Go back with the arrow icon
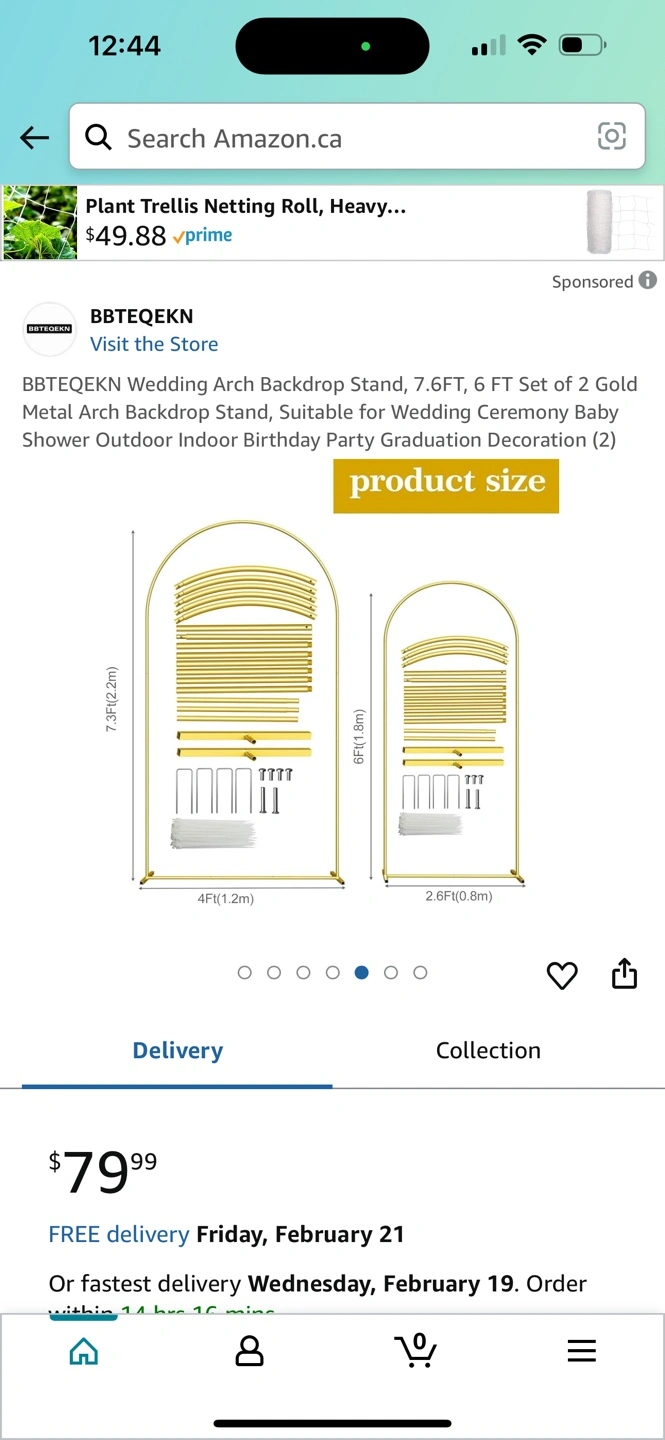Image resolution: width=665 pixels, height=1440 pixels. pos(35,138)
